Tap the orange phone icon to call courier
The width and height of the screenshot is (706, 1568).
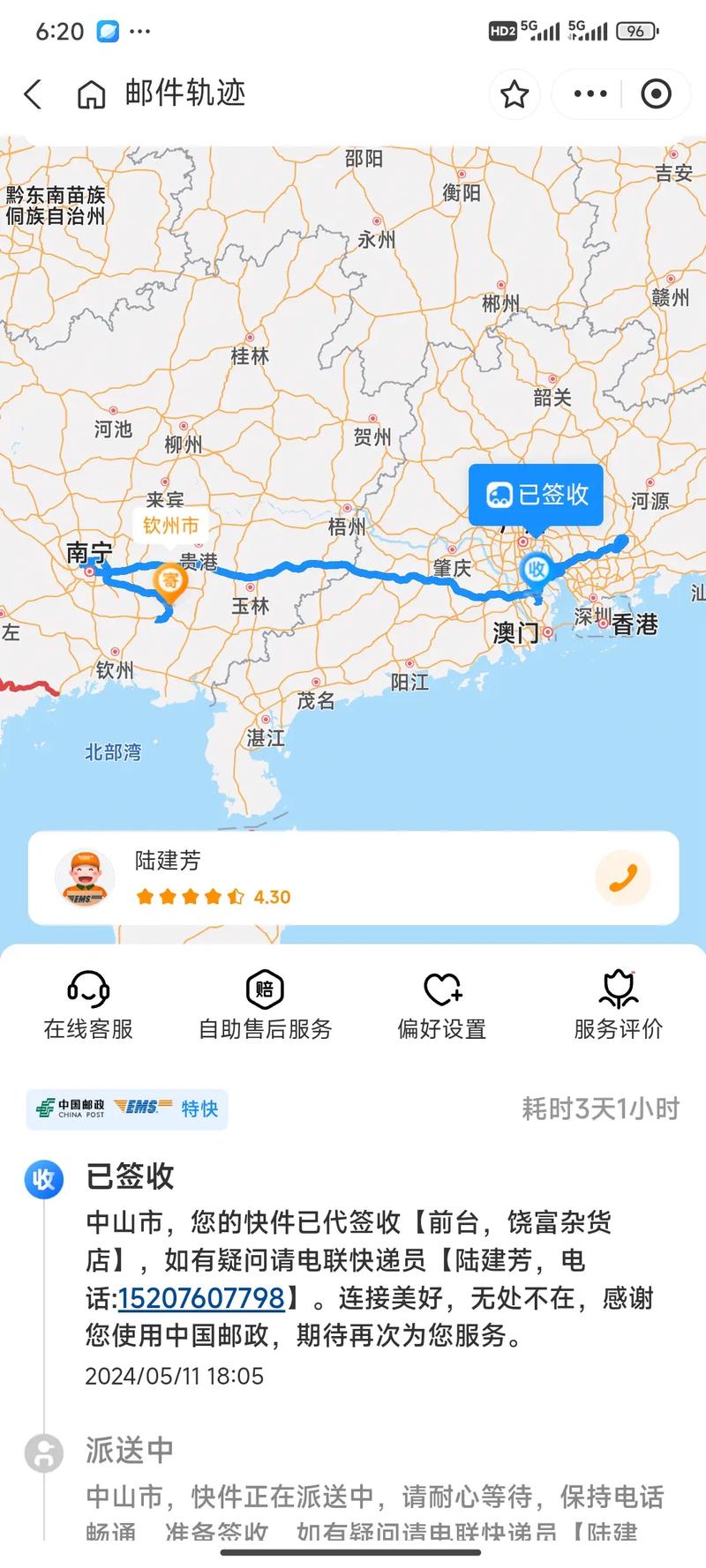[623, 877]
